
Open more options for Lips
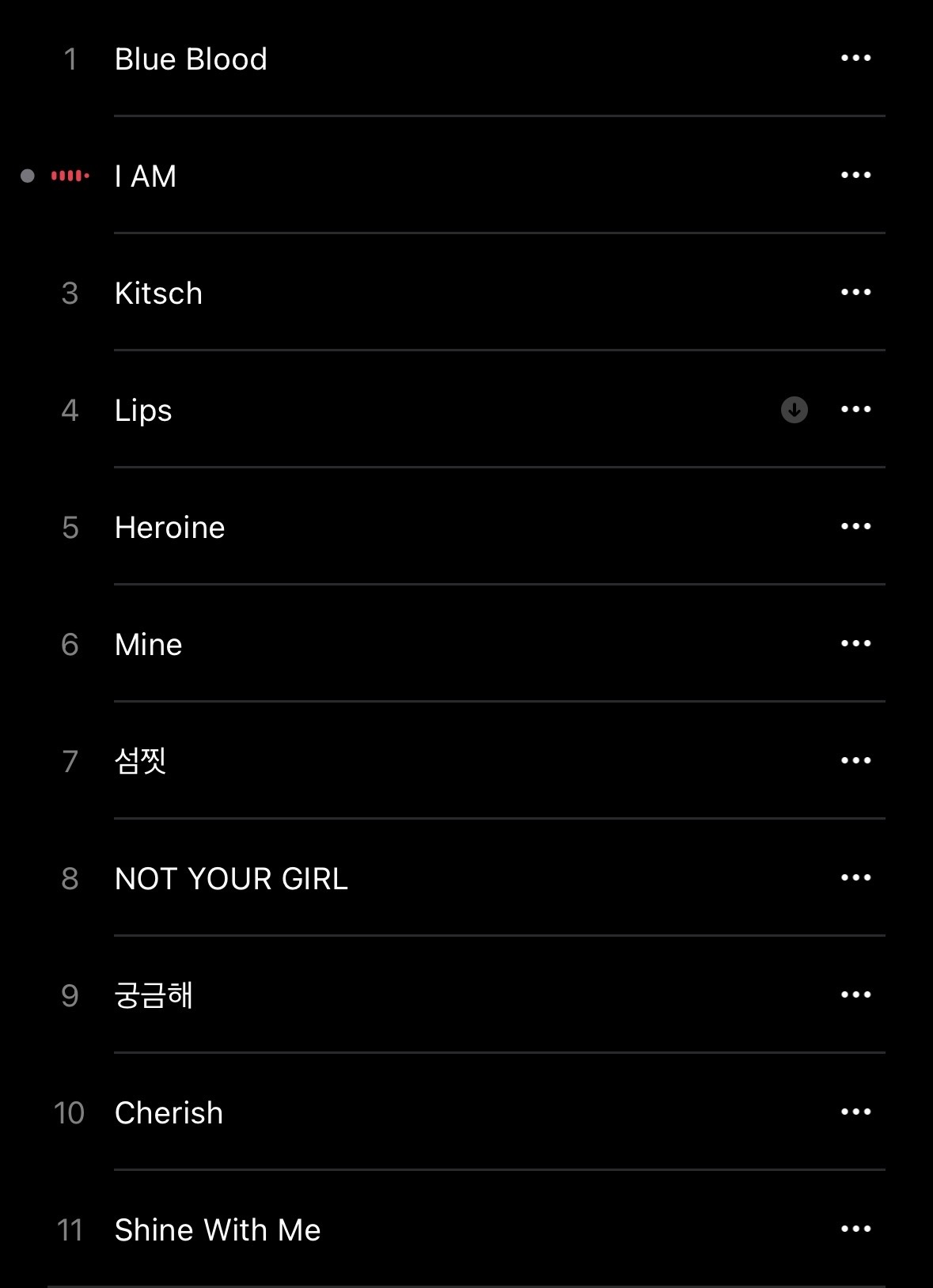[855, 410]
